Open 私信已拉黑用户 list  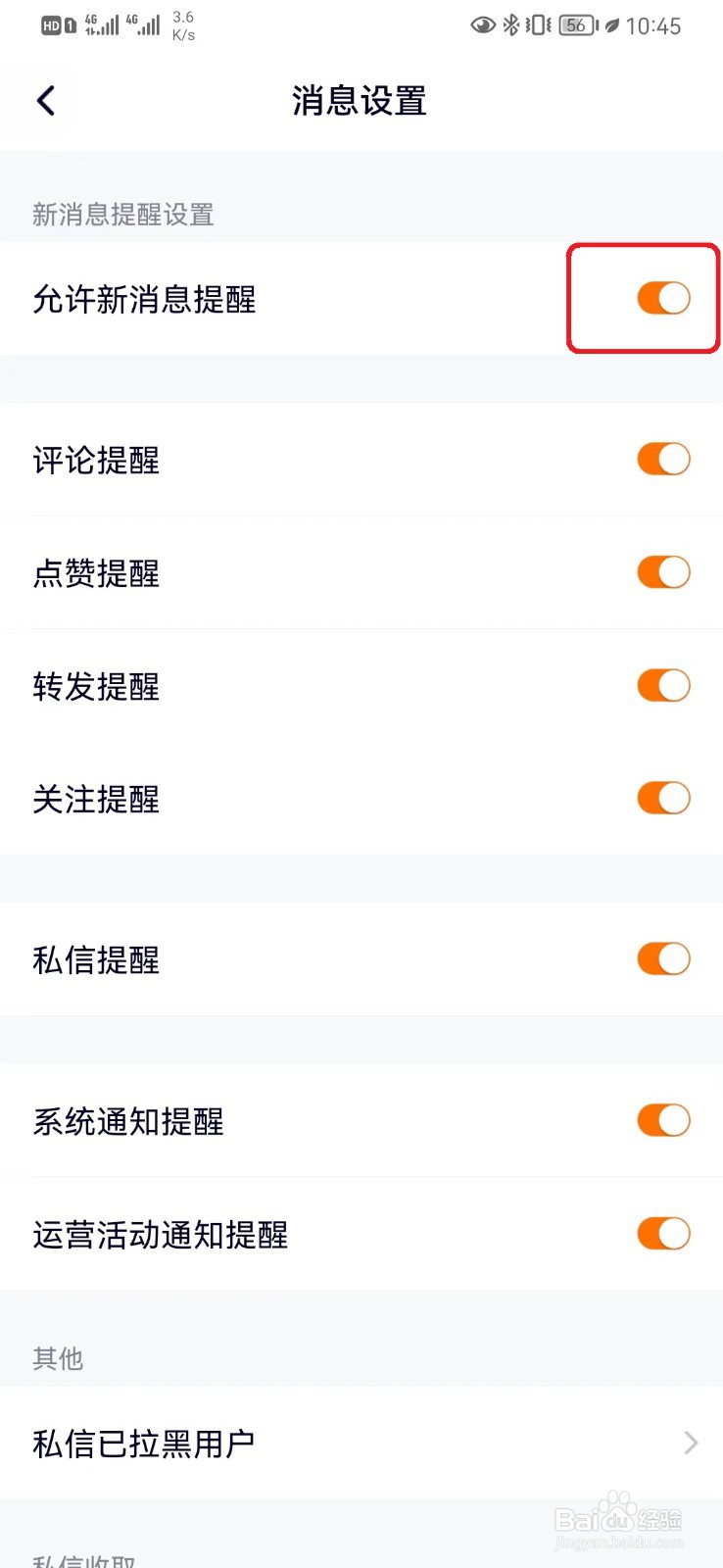[361, 1443]
